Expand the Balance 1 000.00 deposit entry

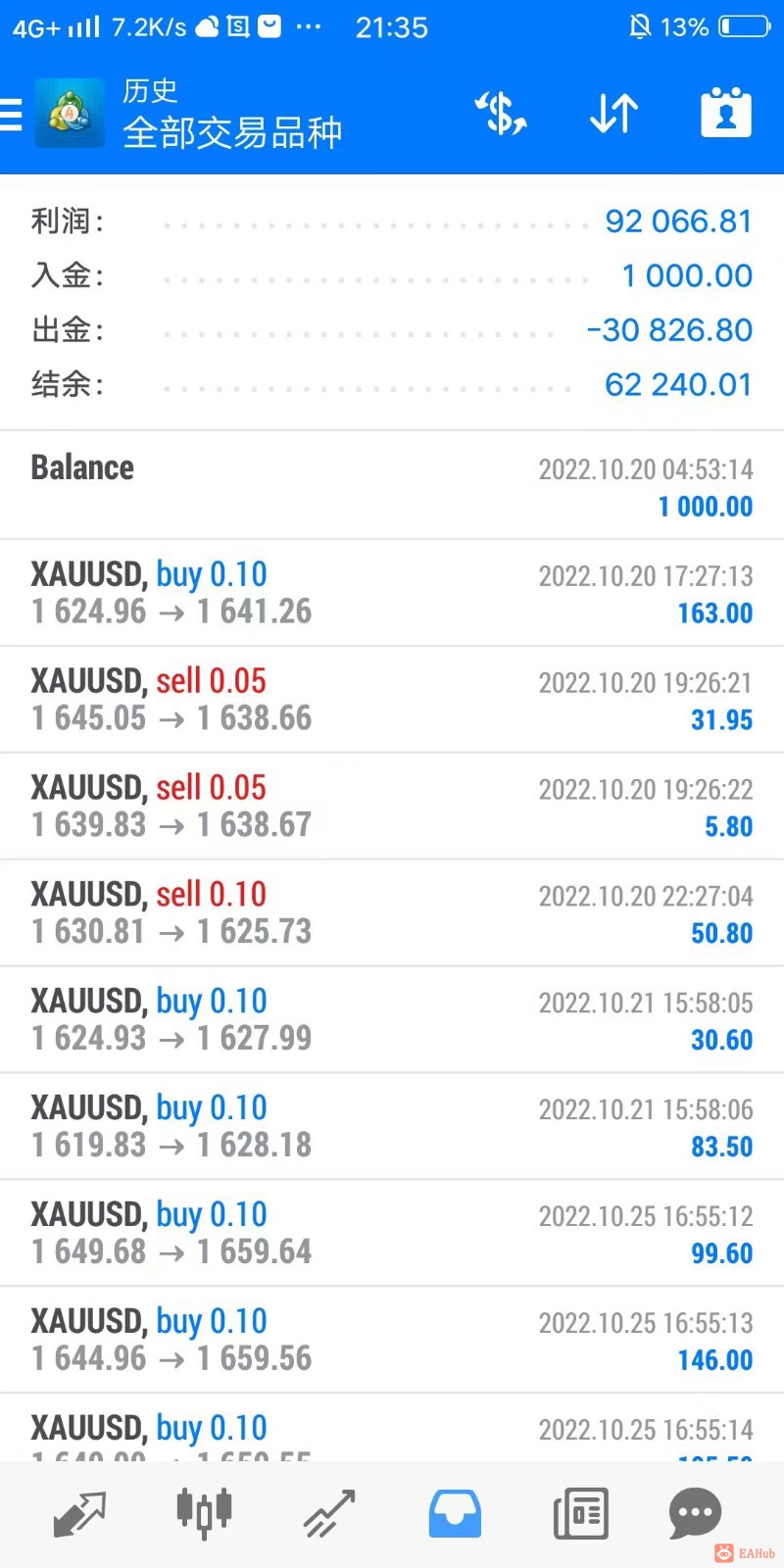(392, 486)
